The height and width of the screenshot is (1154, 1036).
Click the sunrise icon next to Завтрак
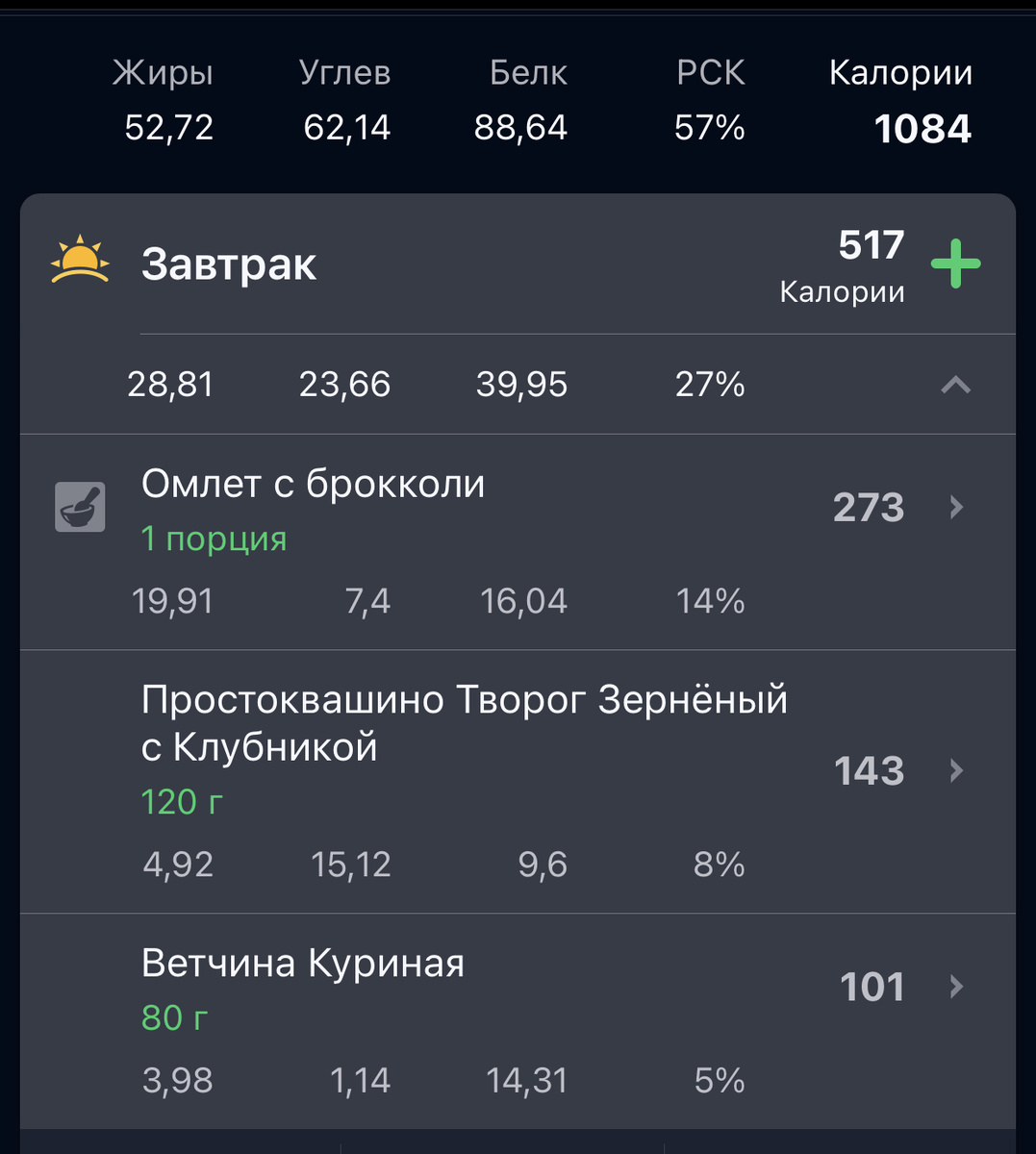(x=79, y=258)
